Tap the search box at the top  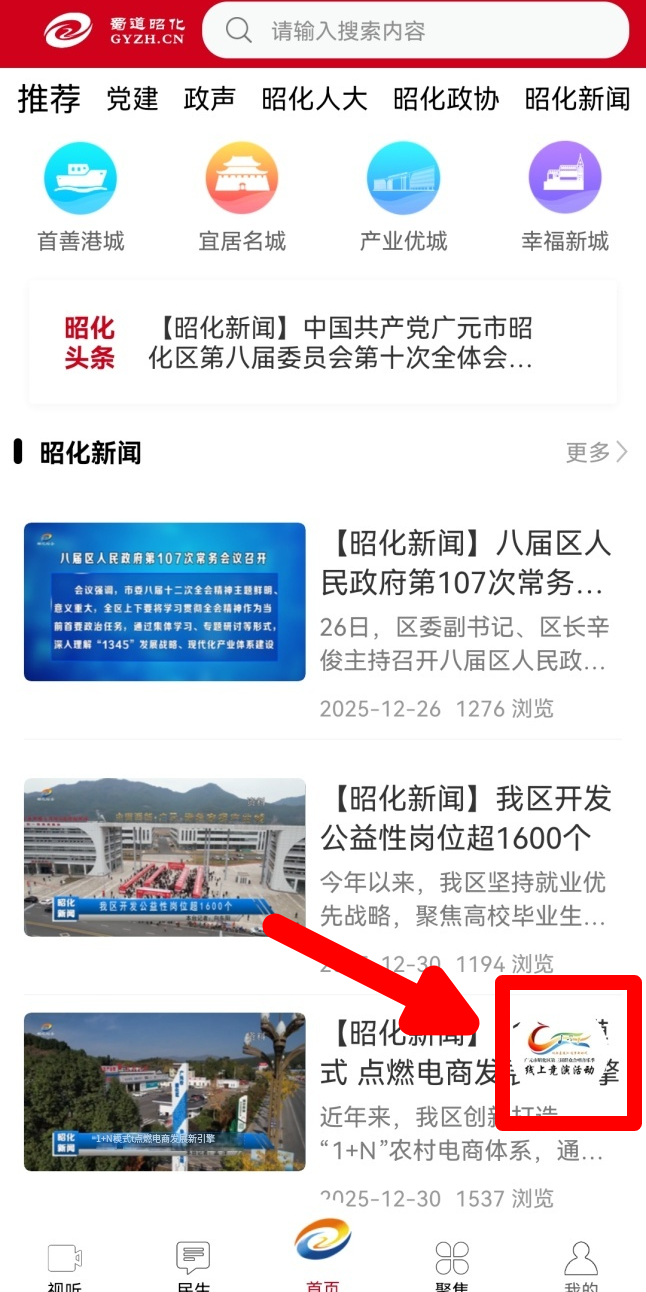tap(415, 31)
